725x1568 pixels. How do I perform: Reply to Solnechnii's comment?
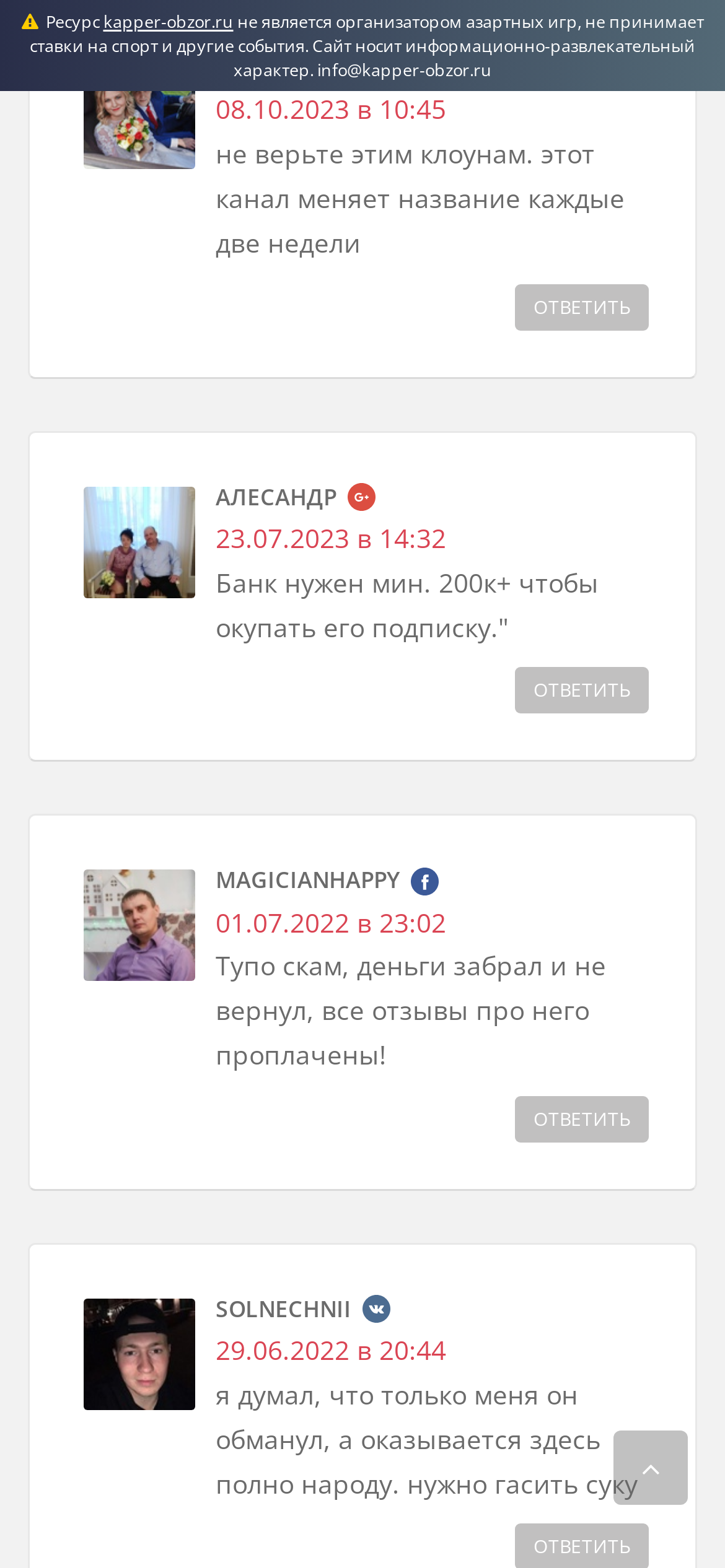click(581, 1546)
